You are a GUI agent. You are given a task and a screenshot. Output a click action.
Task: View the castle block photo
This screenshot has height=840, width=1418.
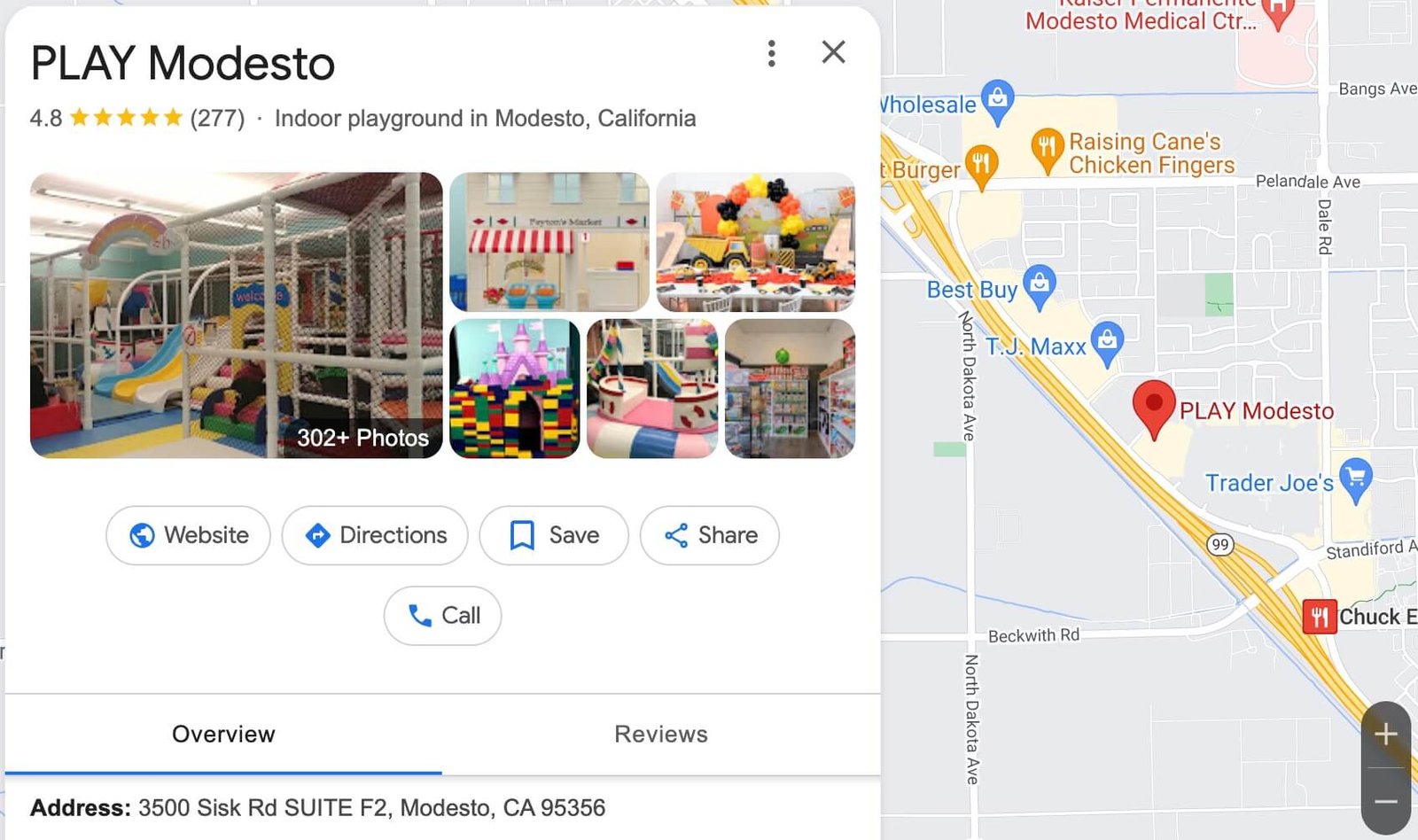[515, 388]
